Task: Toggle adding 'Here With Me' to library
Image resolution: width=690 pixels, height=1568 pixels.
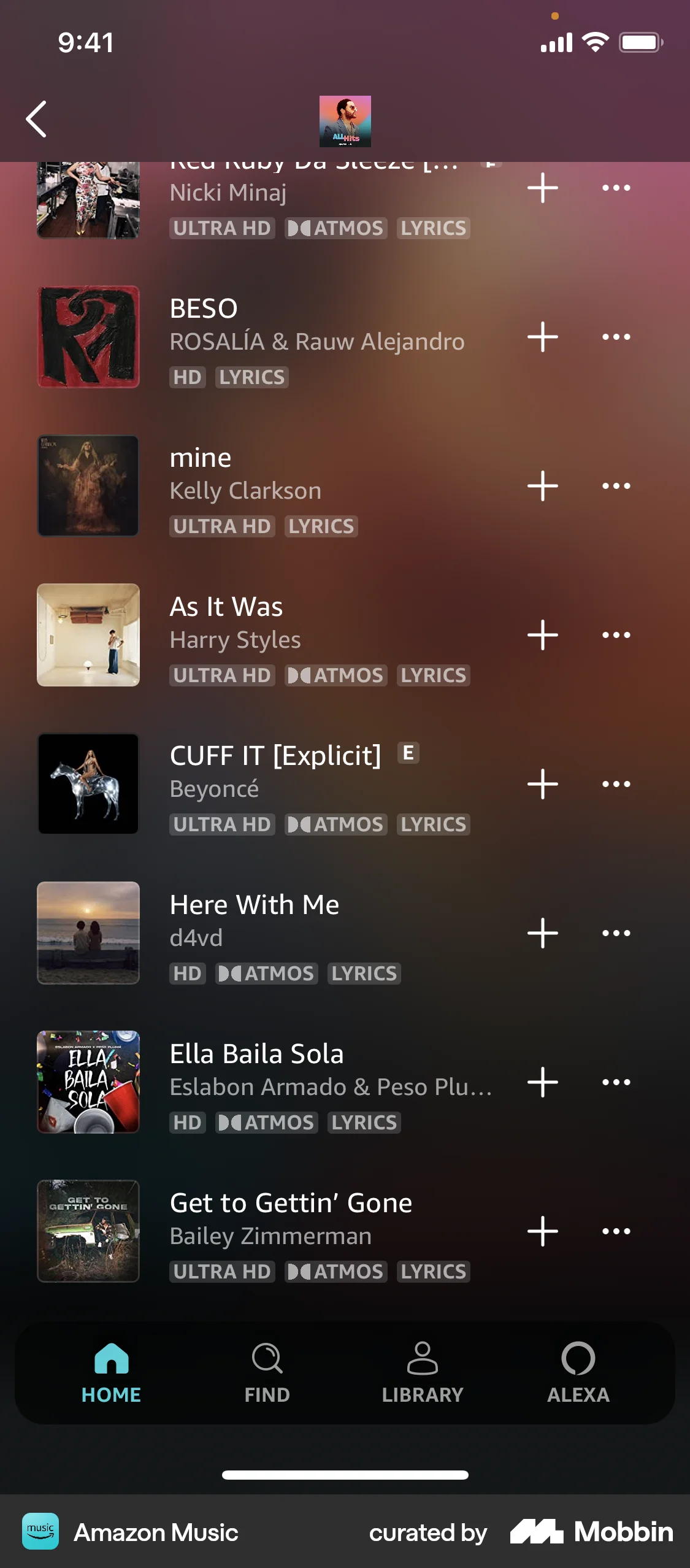Action: pyautogui.click(x=542, y=934)
